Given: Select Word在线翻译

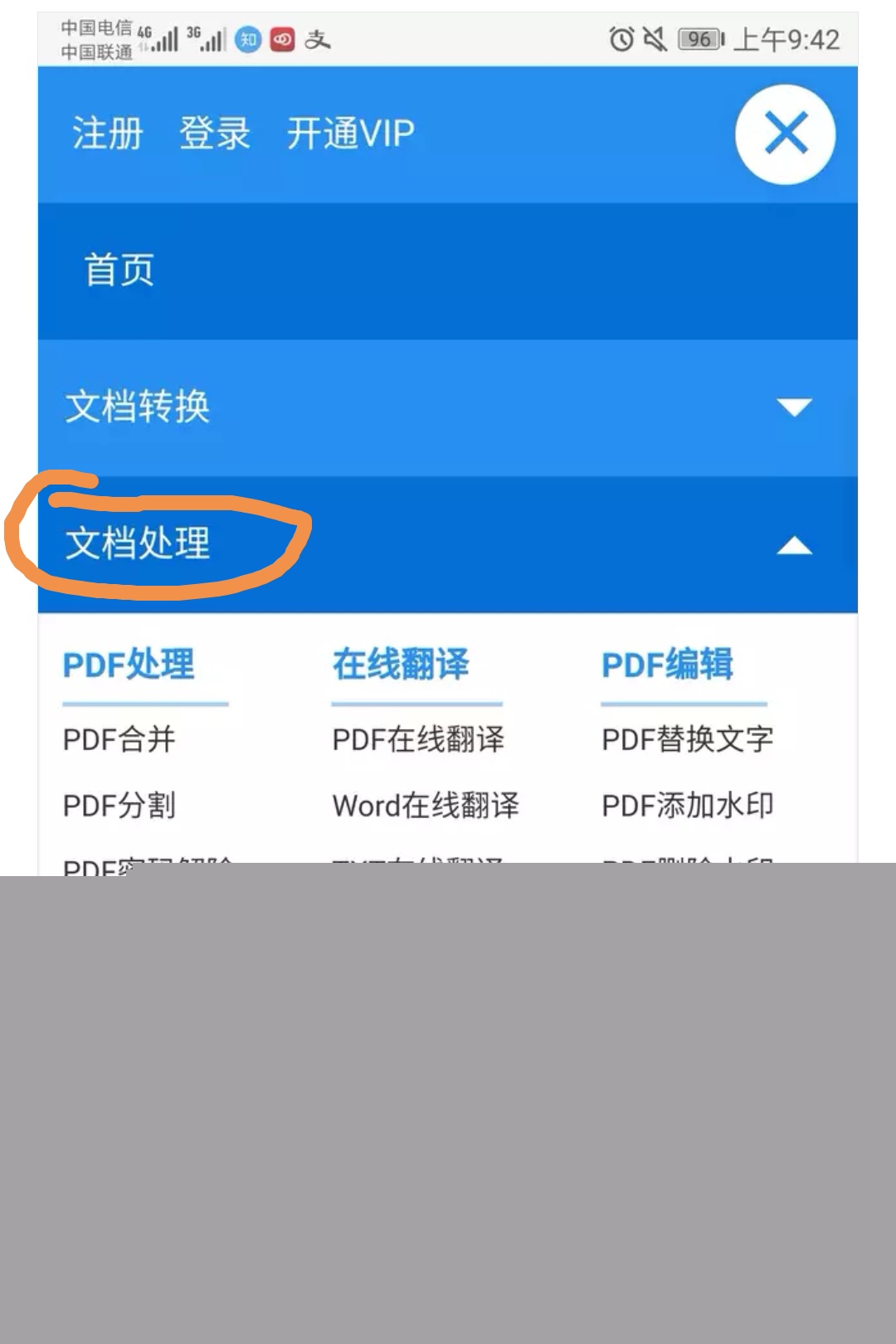Looking at the screenshot, I should click(426, 806).
